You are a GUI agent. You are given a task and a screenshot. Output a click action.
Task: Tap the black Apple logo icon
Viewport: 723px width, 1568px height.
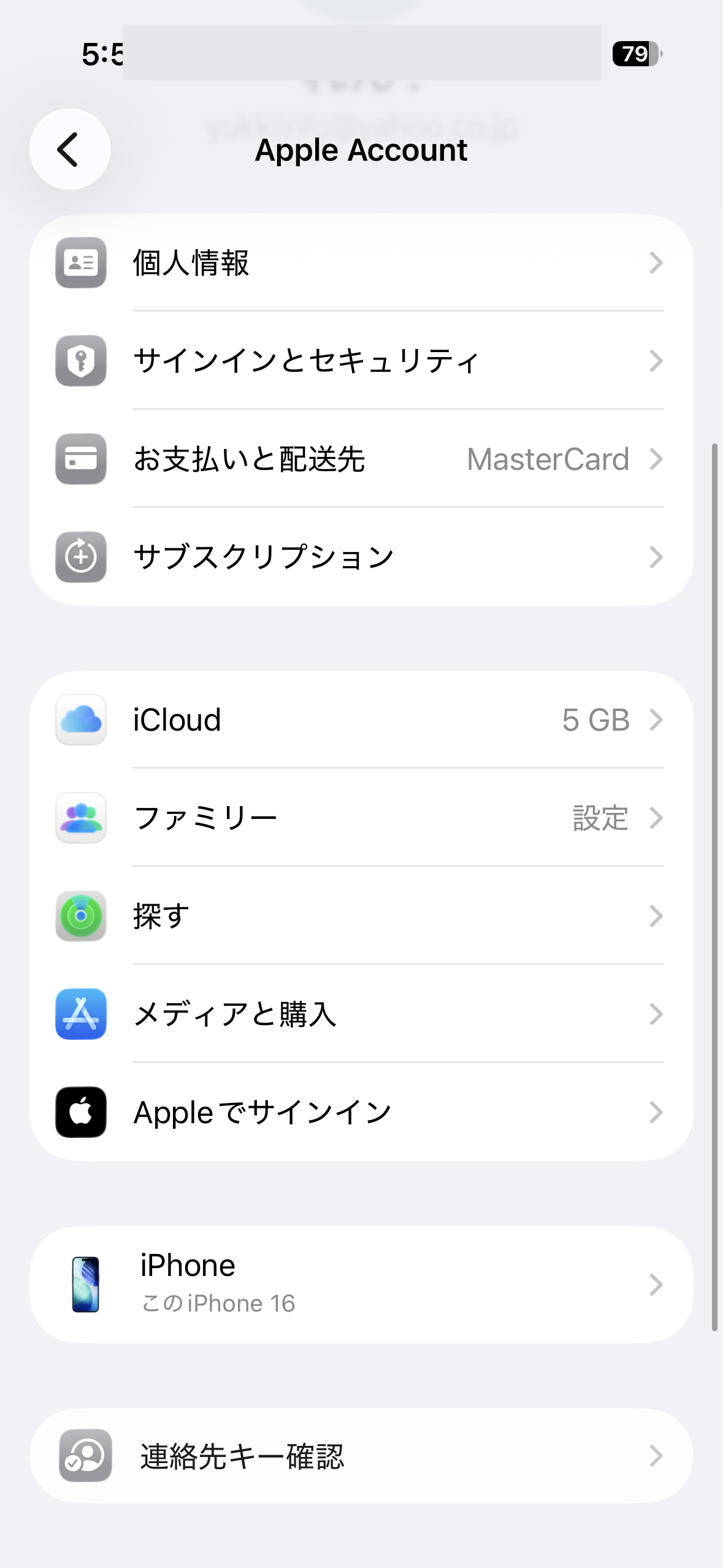(80, 1112)
